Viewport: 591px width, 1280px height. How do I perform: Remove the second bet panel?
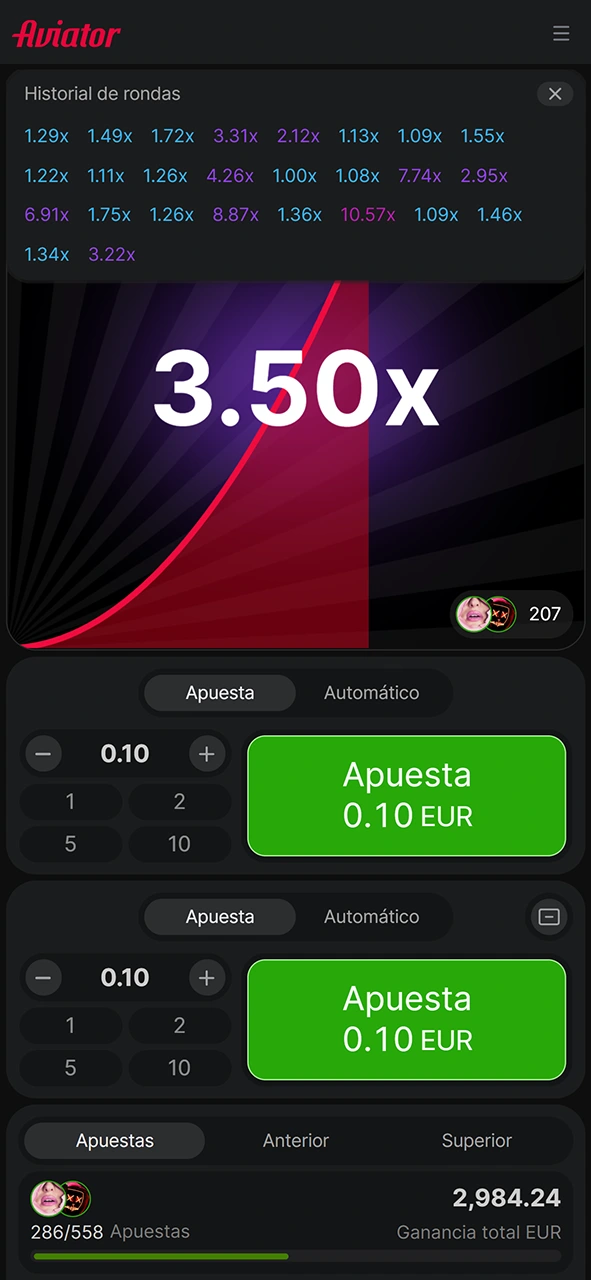(x=548, y=917)
